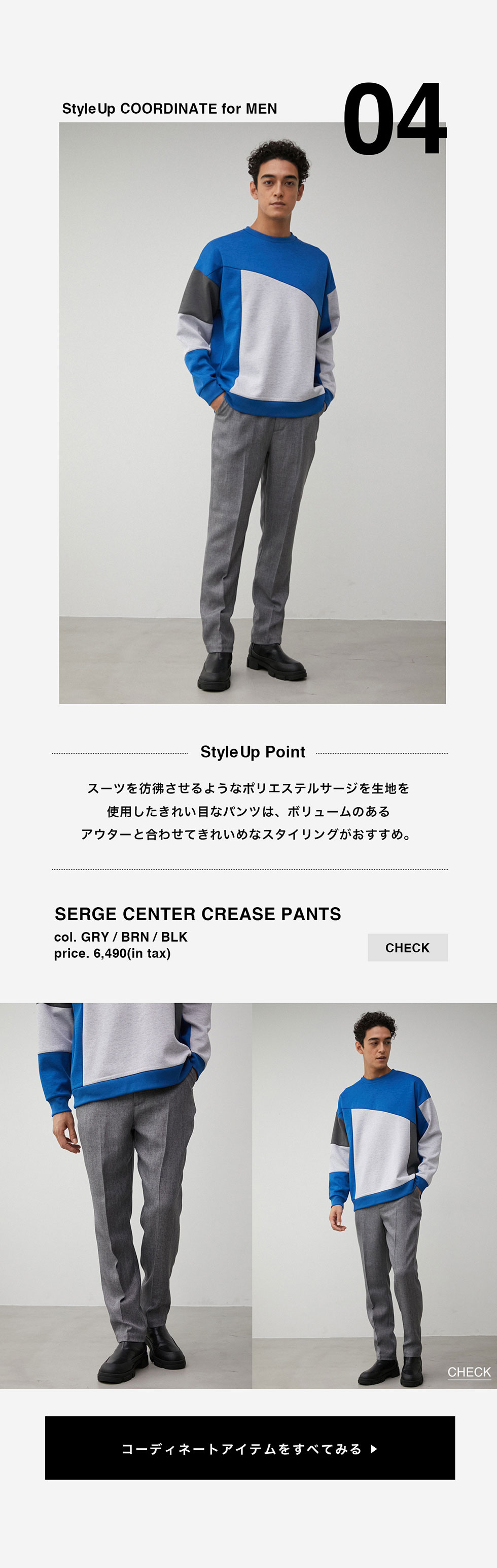View all coordinate items via the black button

click(x=250, y=1449)
